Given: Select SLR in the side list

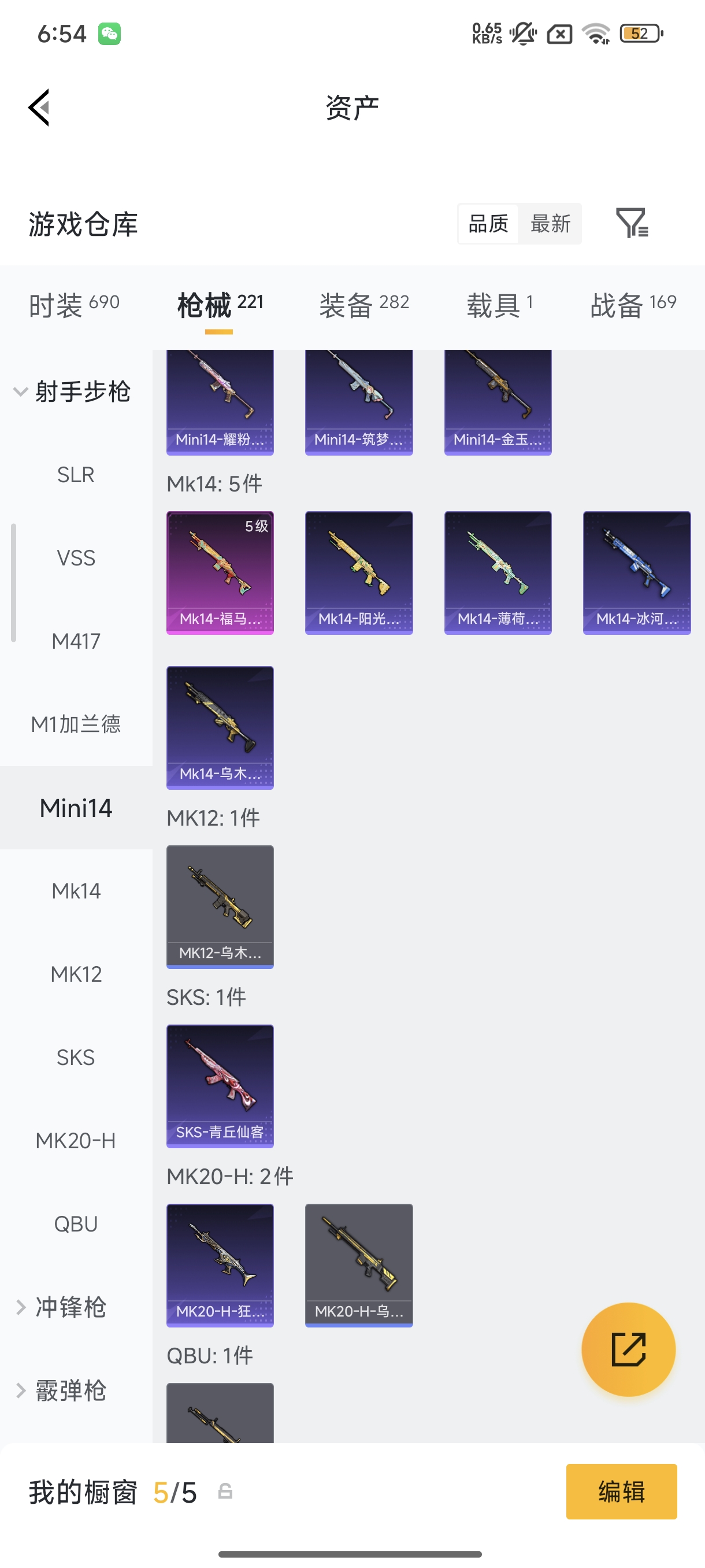Looking at the screenshot, I should click(x=76, y=475).
